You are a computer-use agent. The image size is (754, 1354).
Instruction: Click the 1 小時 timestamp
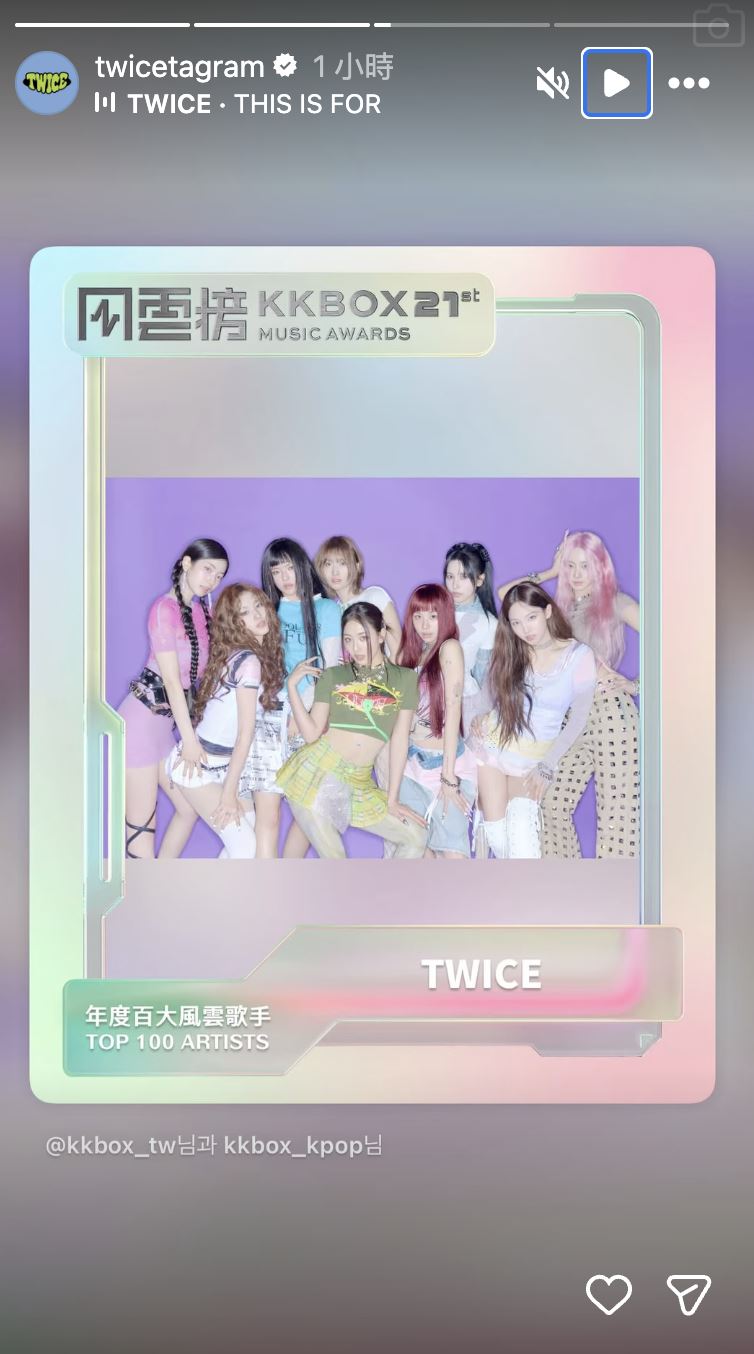(x=351, y=66)
